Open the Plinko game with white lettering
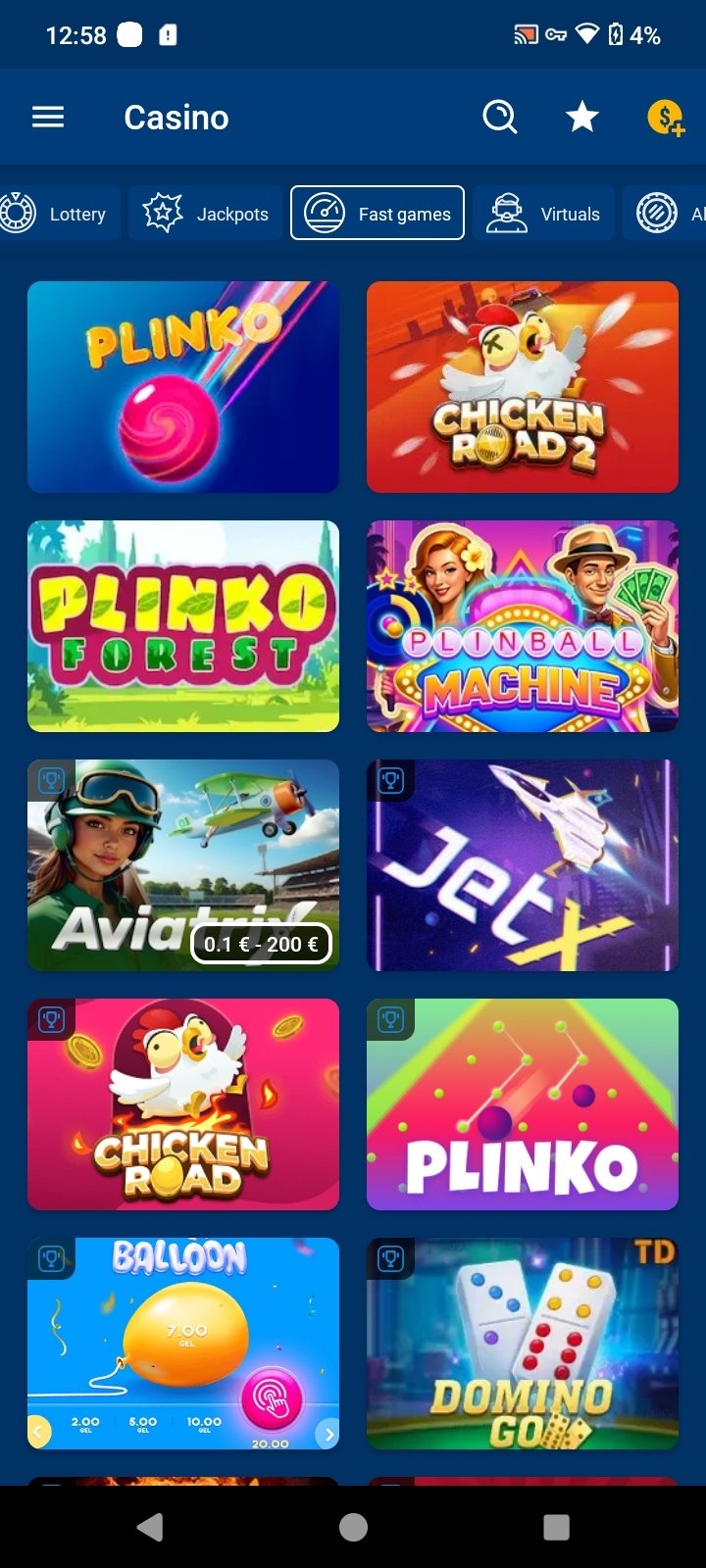 (523, 1104)
